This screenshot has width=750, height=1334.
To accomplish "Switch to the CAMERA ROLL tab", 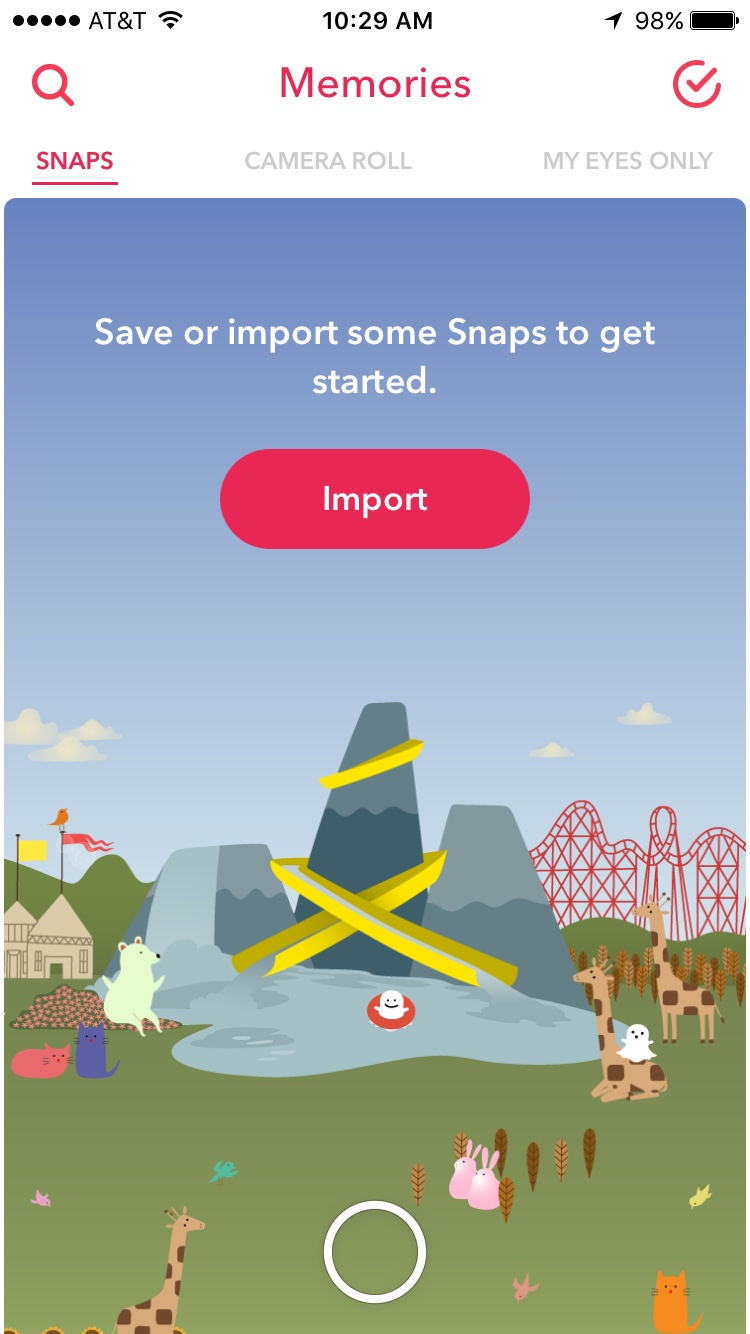I will click(x=327, y=160).
